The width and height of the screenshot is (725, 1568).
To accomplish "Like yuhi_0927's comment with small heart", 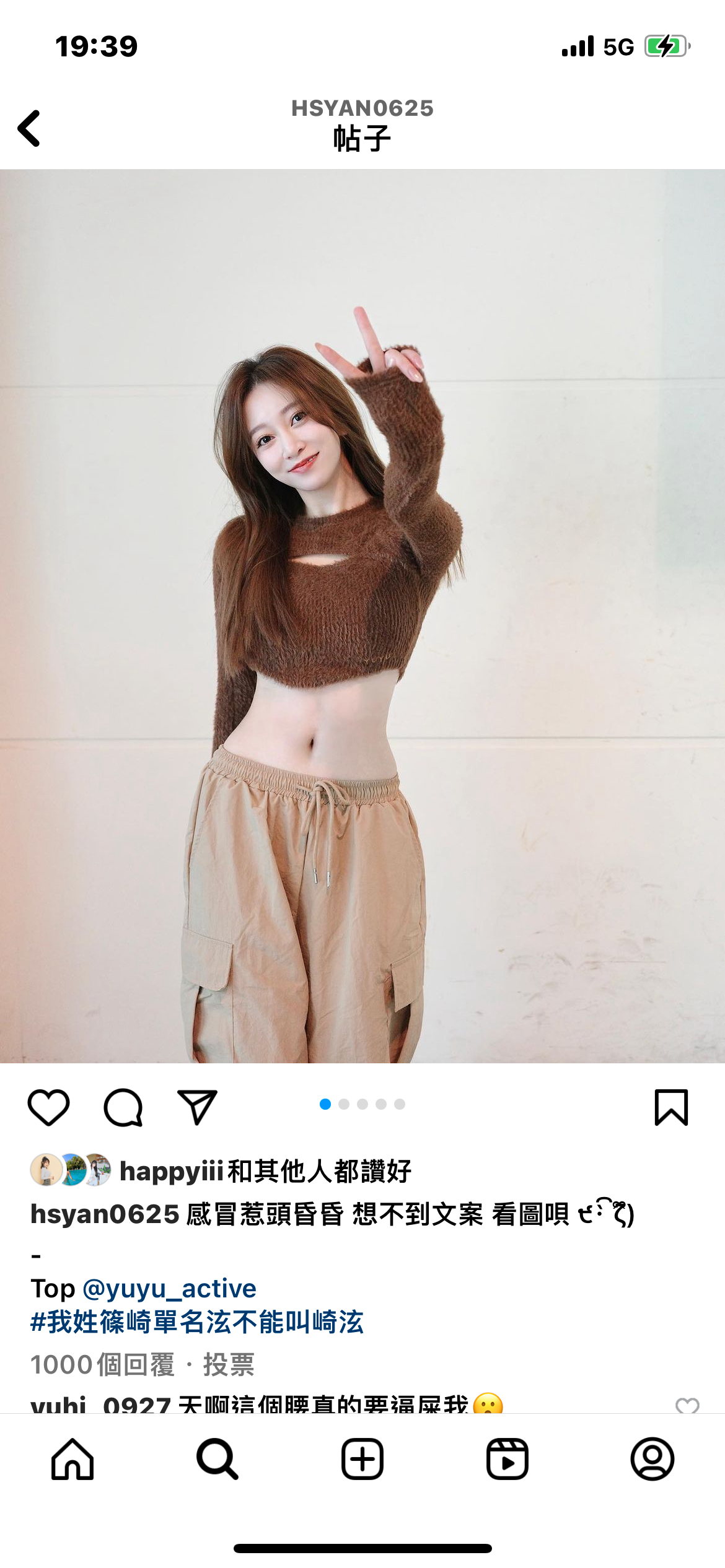I will [x=687, y=1405].
